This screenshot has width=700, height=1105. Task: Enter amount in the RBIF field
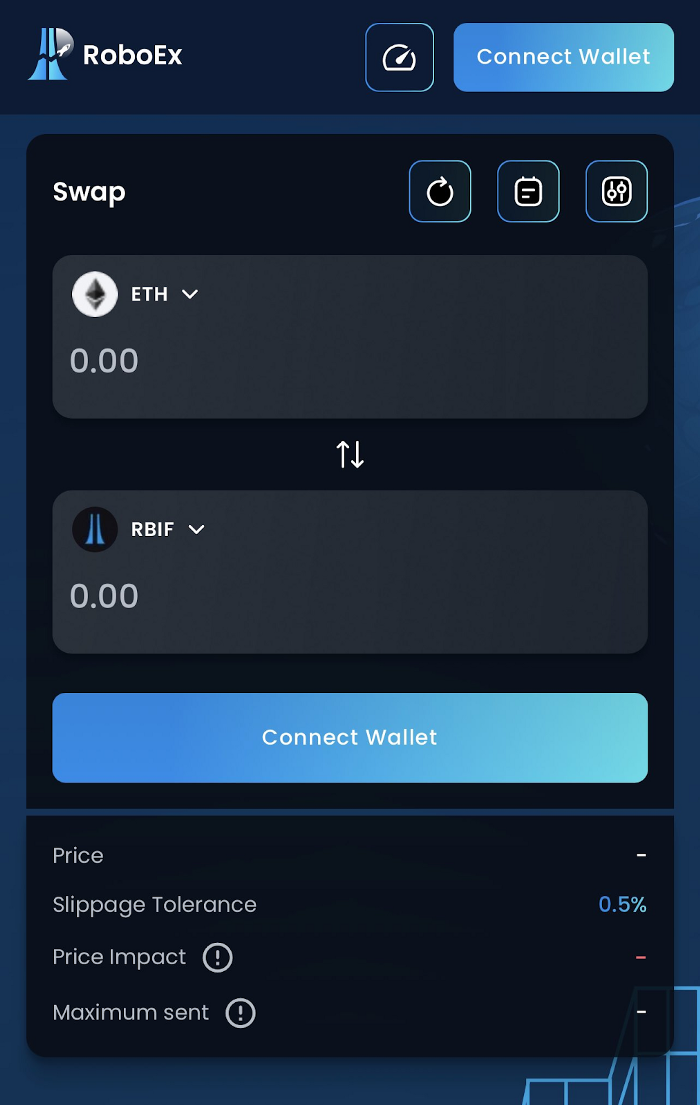pos(348,596)
